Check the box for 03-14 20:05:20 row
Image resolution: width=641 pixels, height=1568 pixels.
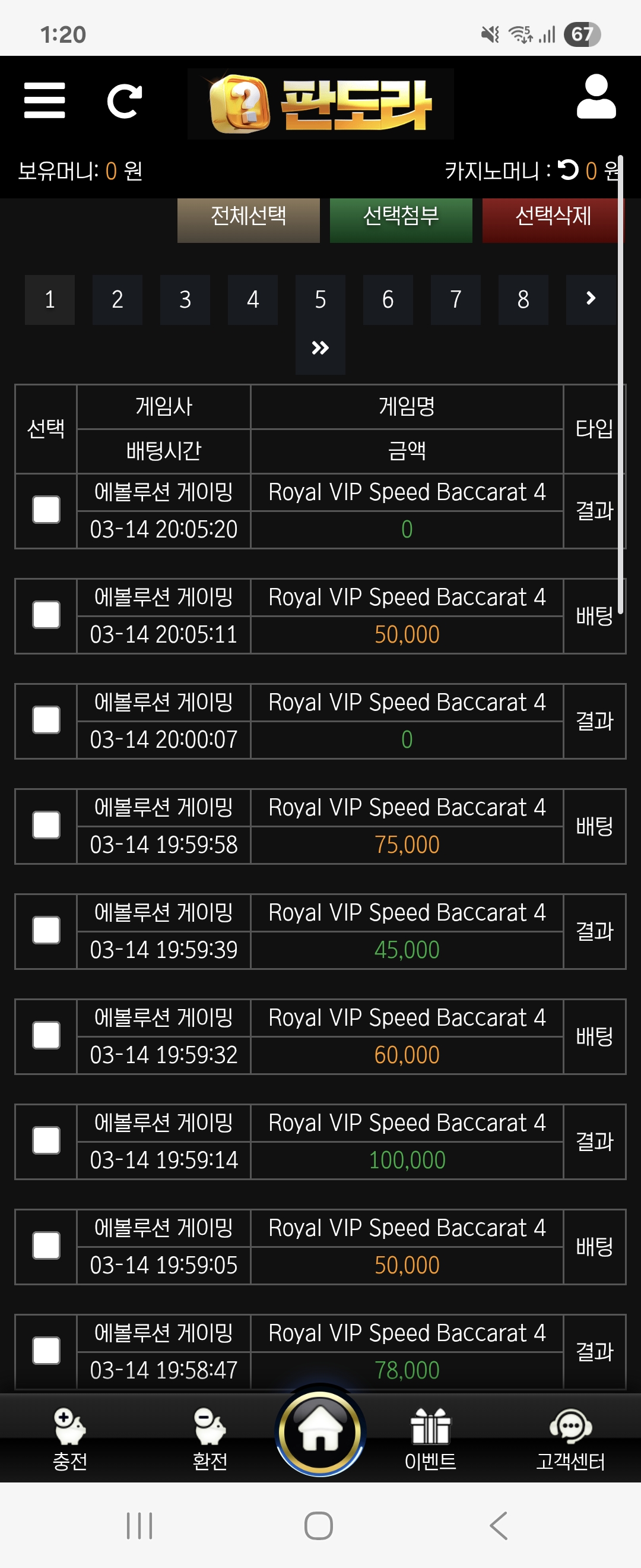click(46, 510)
